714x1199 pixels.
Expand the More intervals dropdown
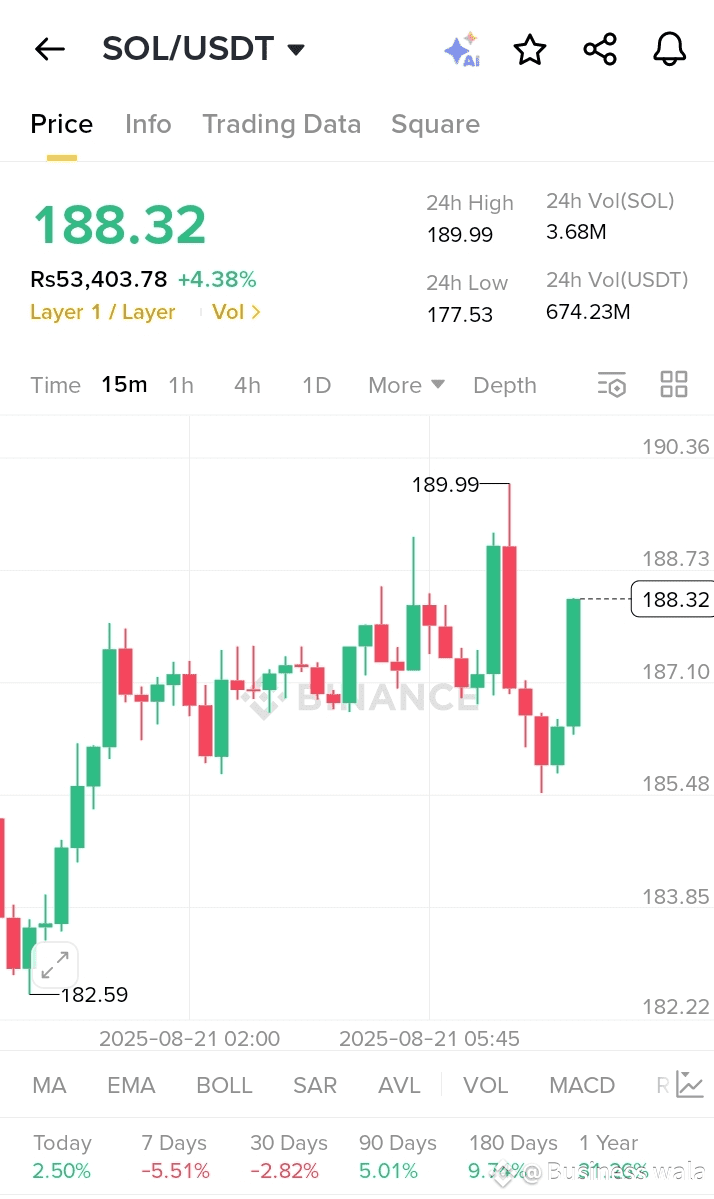(406, 385)
